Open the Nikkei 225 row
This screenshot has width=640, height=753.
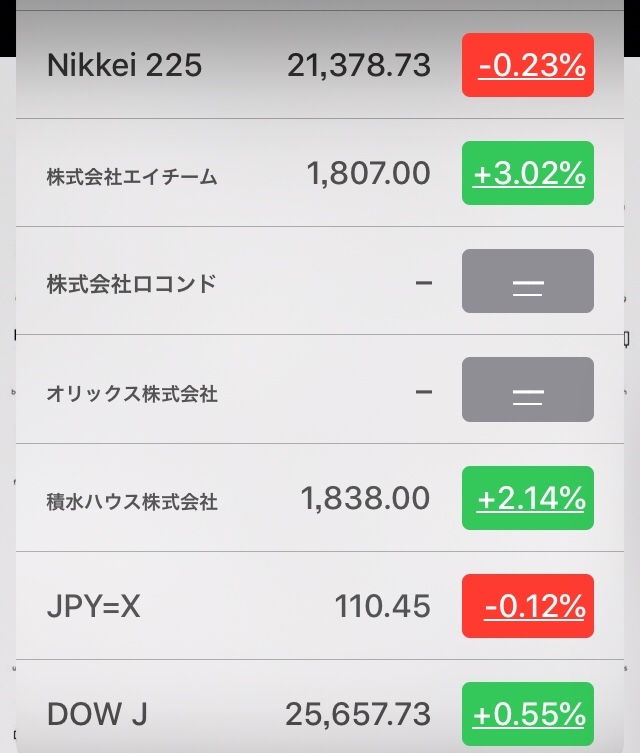coord(240,65)
